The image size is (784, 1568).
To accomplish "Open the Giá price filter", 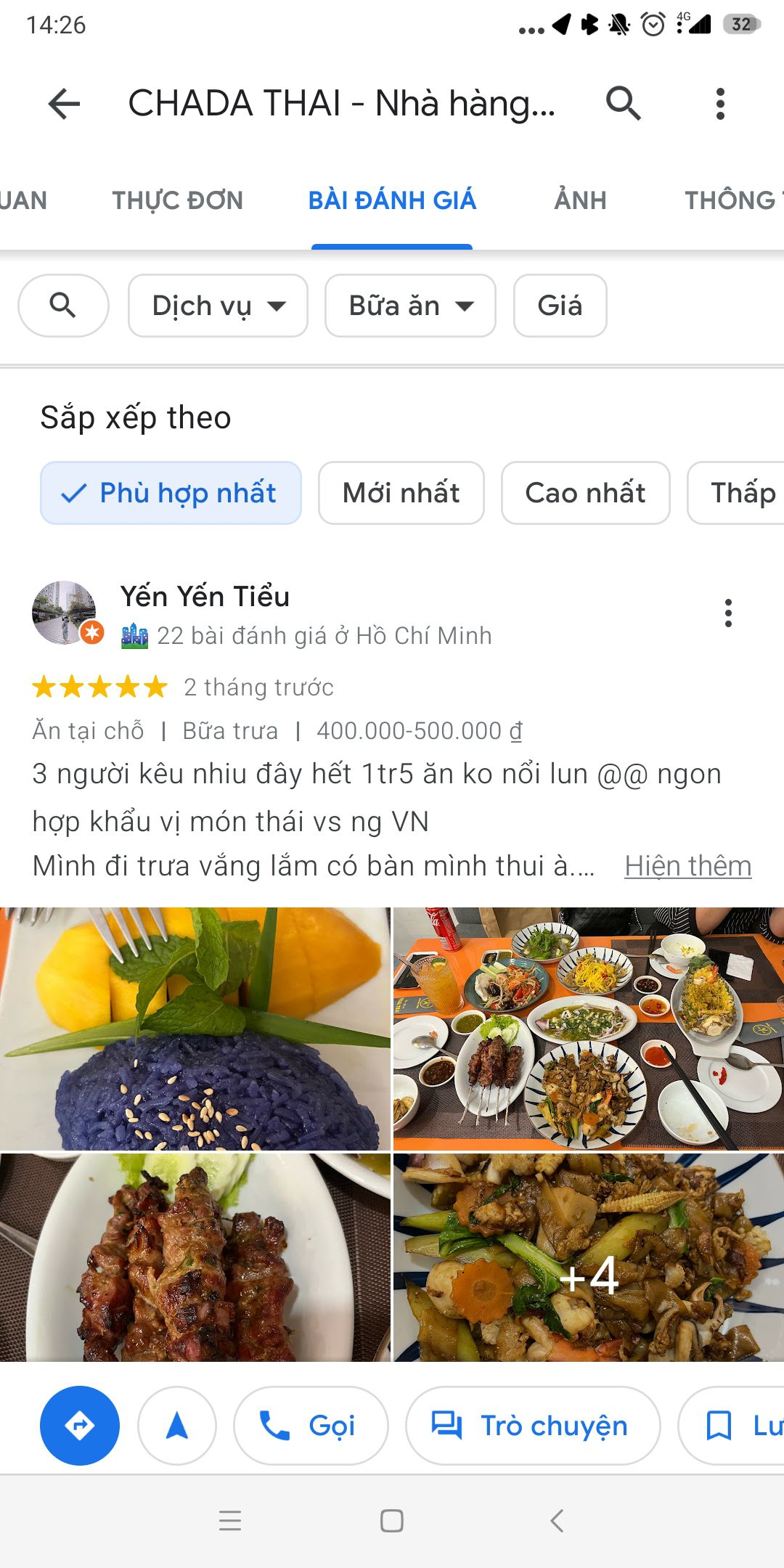I will point(560,306).
